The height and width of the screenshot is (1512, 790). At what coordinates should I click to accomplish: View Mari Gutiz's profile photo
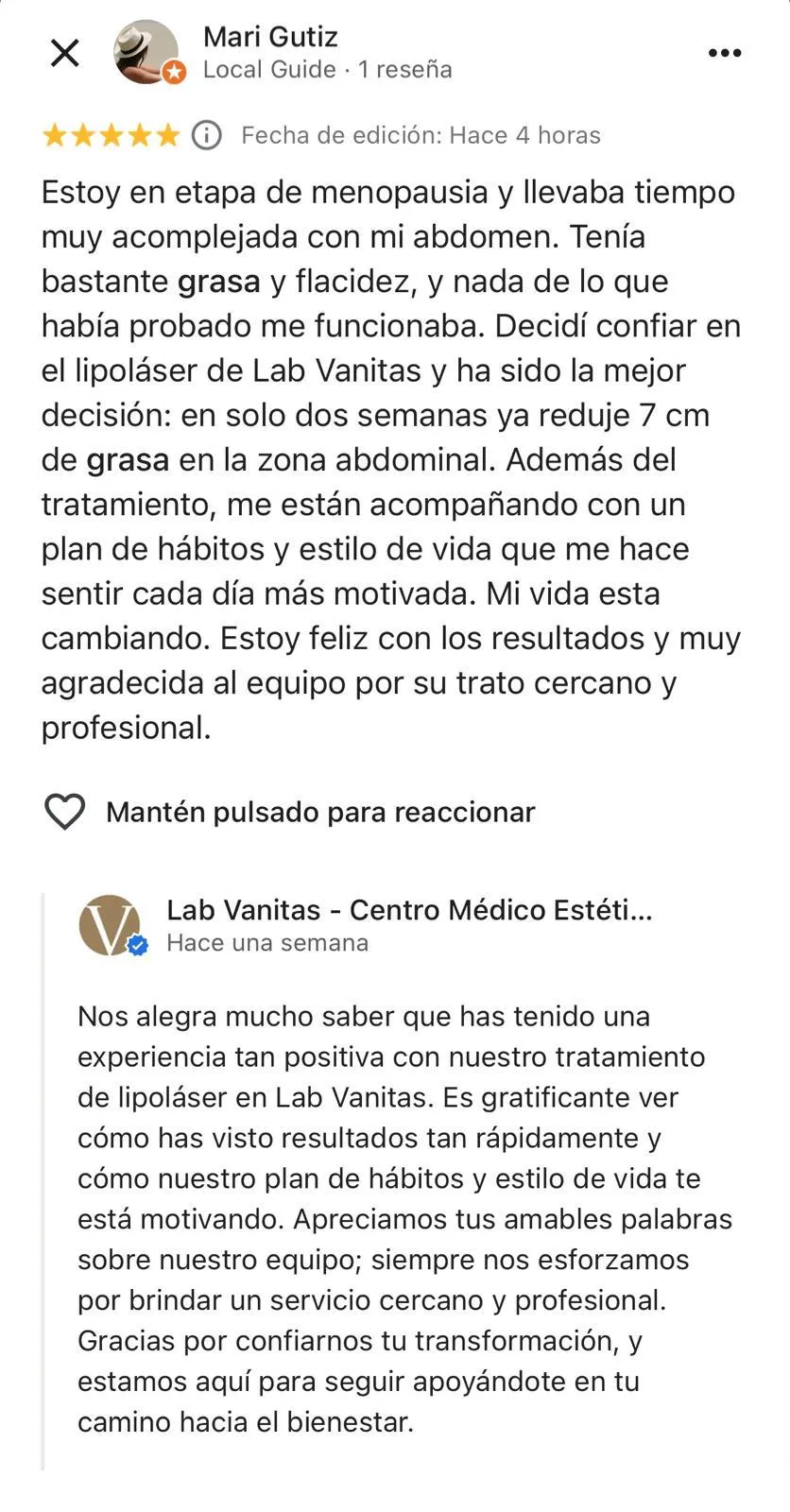[x=146, y=52]
